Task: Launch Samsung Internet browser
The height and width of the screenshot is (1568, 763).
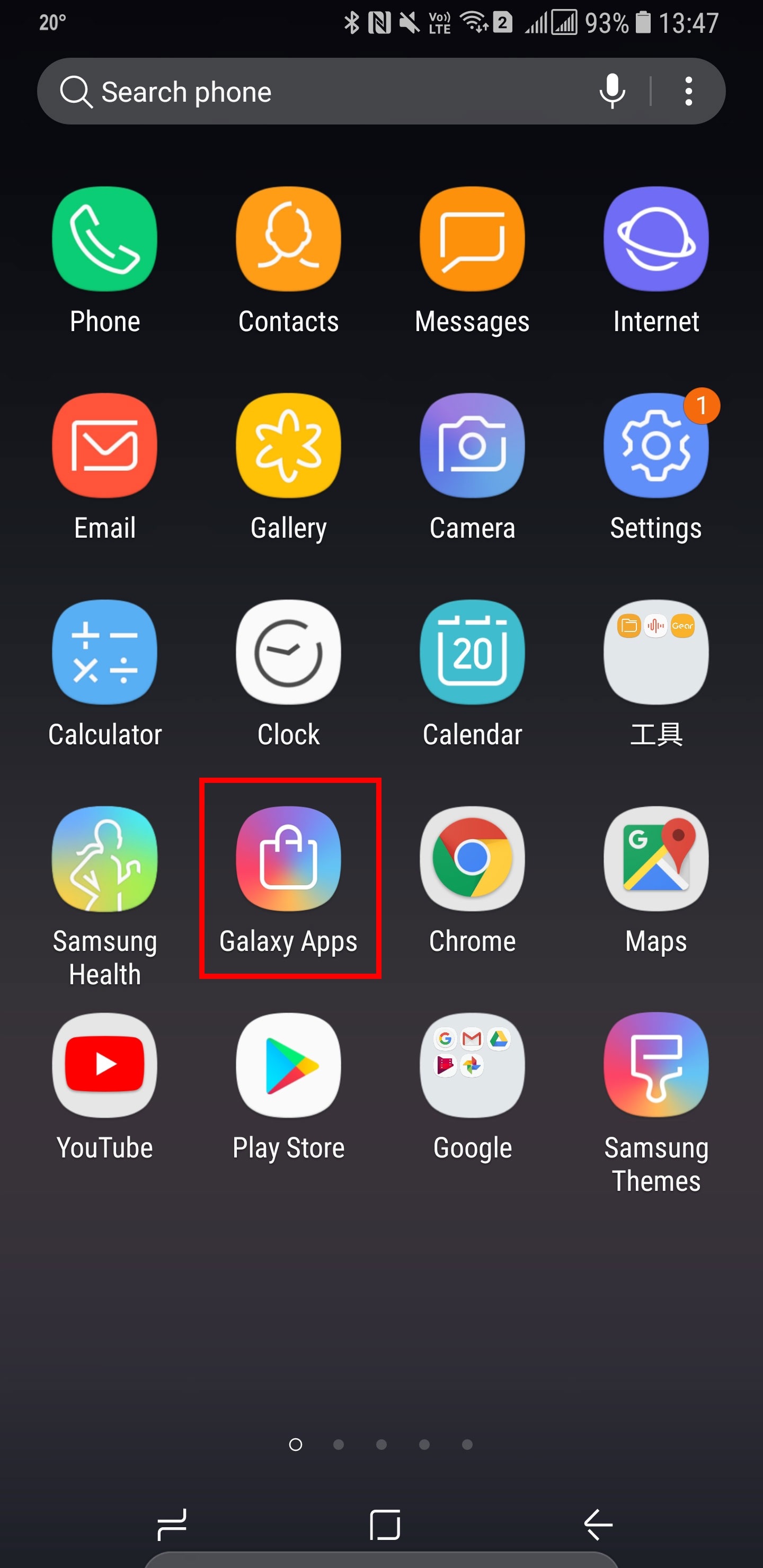Action: point(656,238)
